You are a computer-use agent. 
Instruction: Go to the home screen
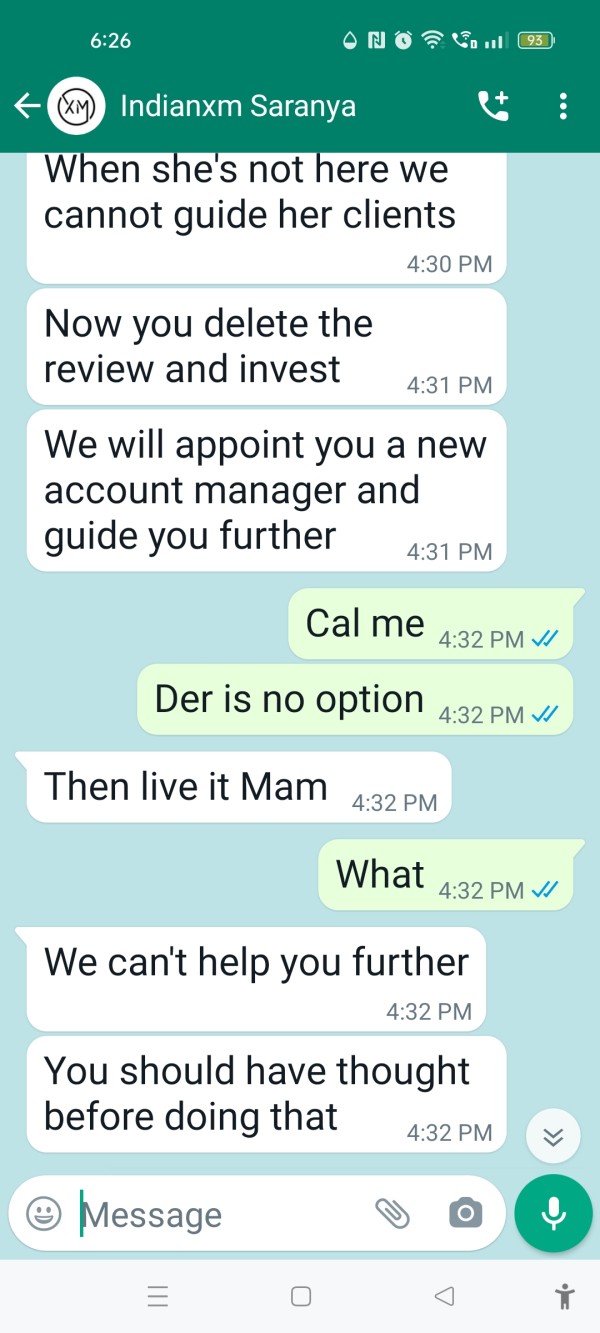[301, 1297]
